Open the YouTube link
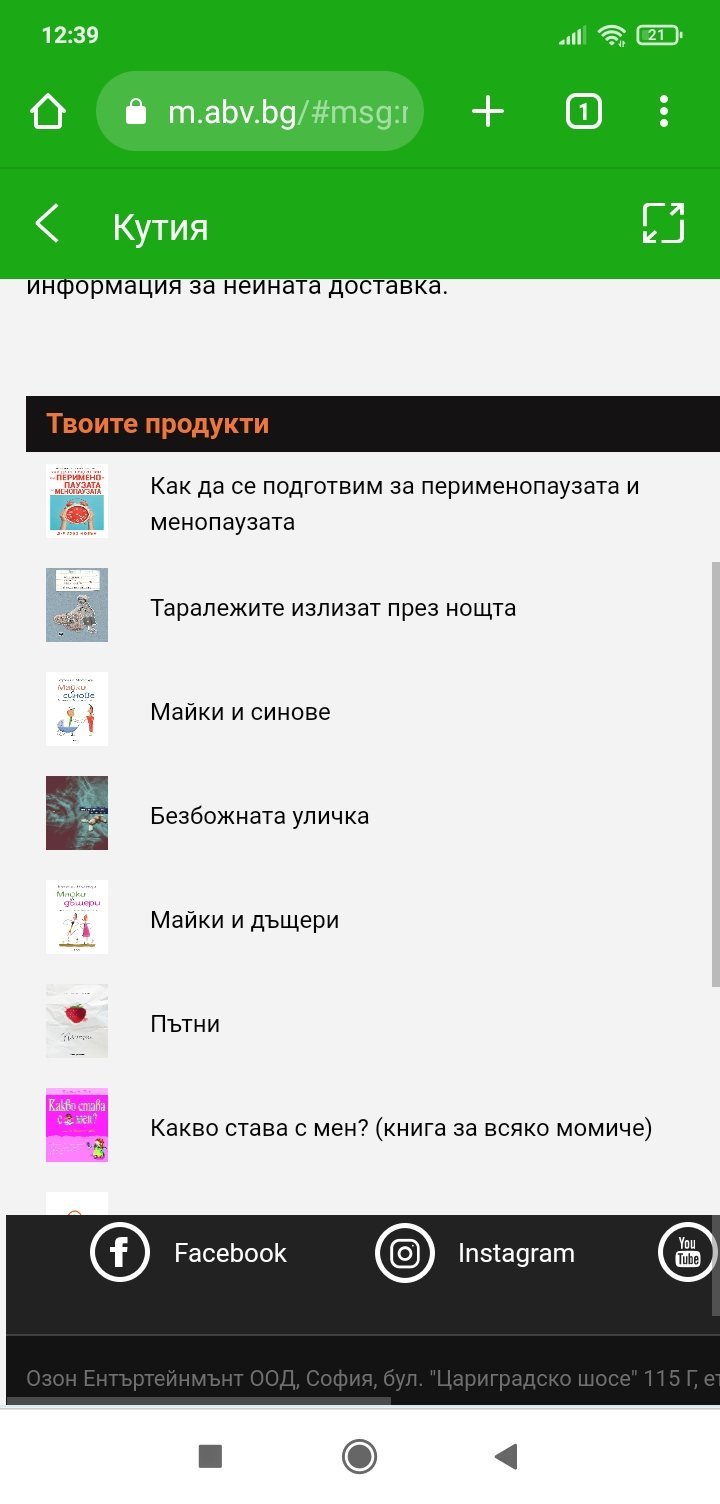The image size is (720, 1504). [x=687, y=1252]
